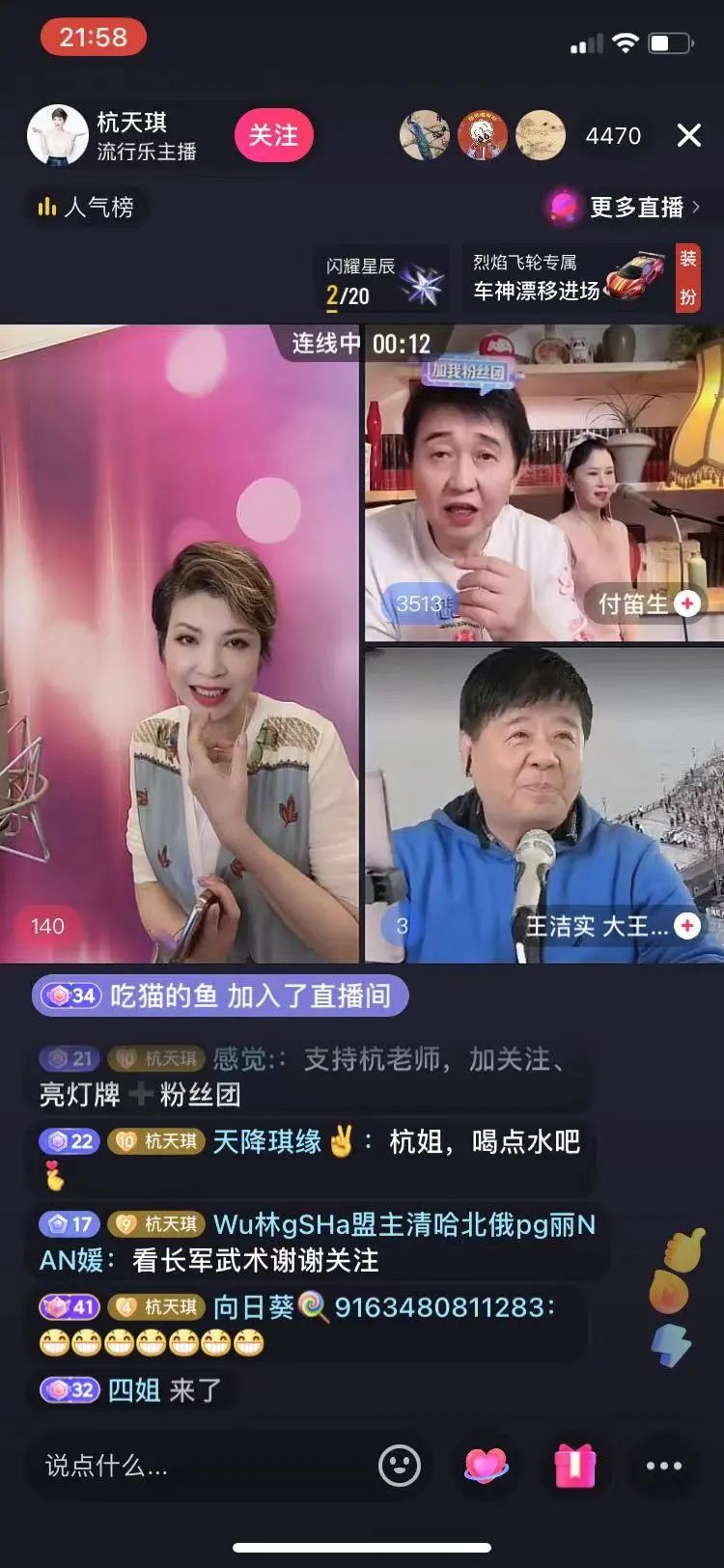
Task: Follow co-host 付笛生 with plus icon
Action: click(x=687, y=604)
